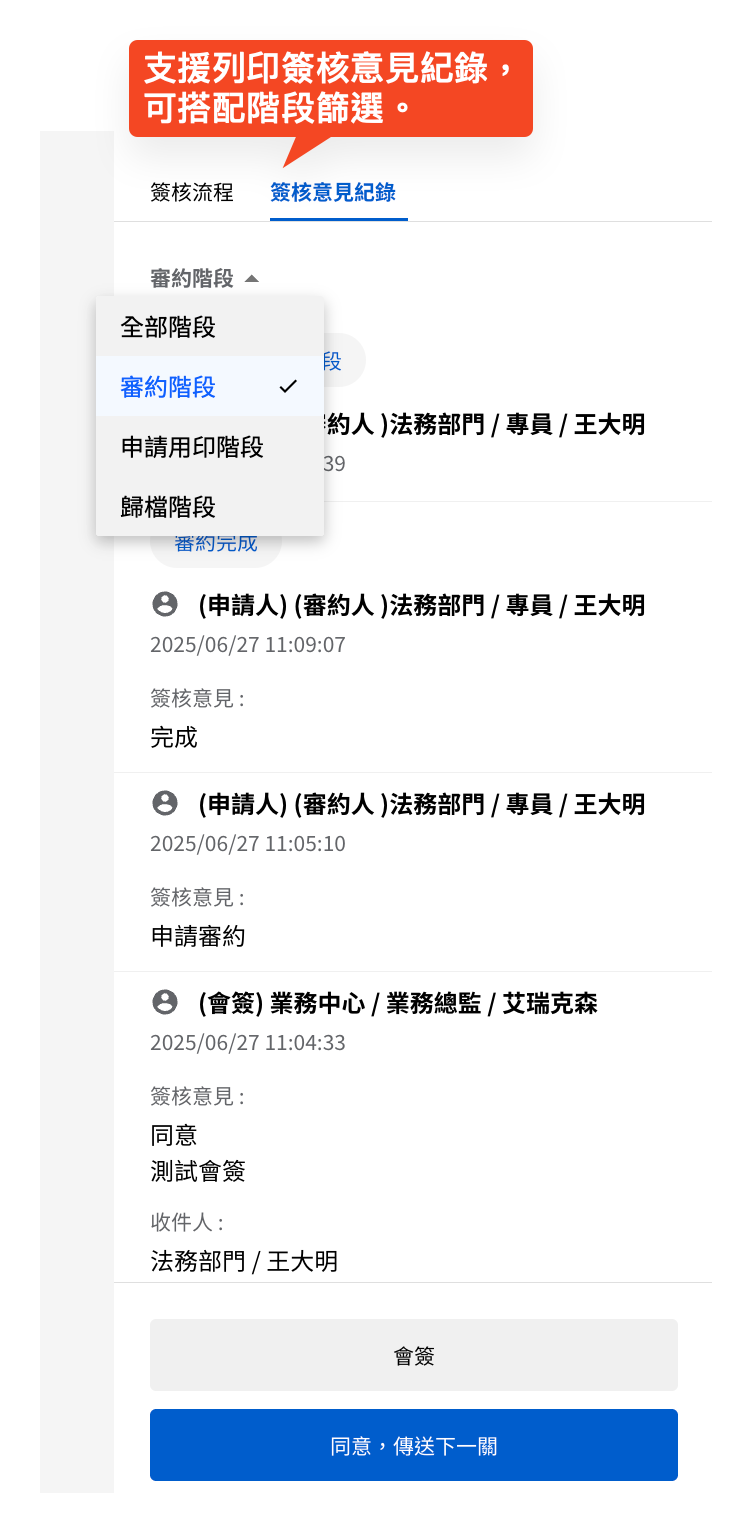Click the avatar icon next to 艾瑞克森
The width and height of the screenshot is (752, 1533).
click(165, 1003)
